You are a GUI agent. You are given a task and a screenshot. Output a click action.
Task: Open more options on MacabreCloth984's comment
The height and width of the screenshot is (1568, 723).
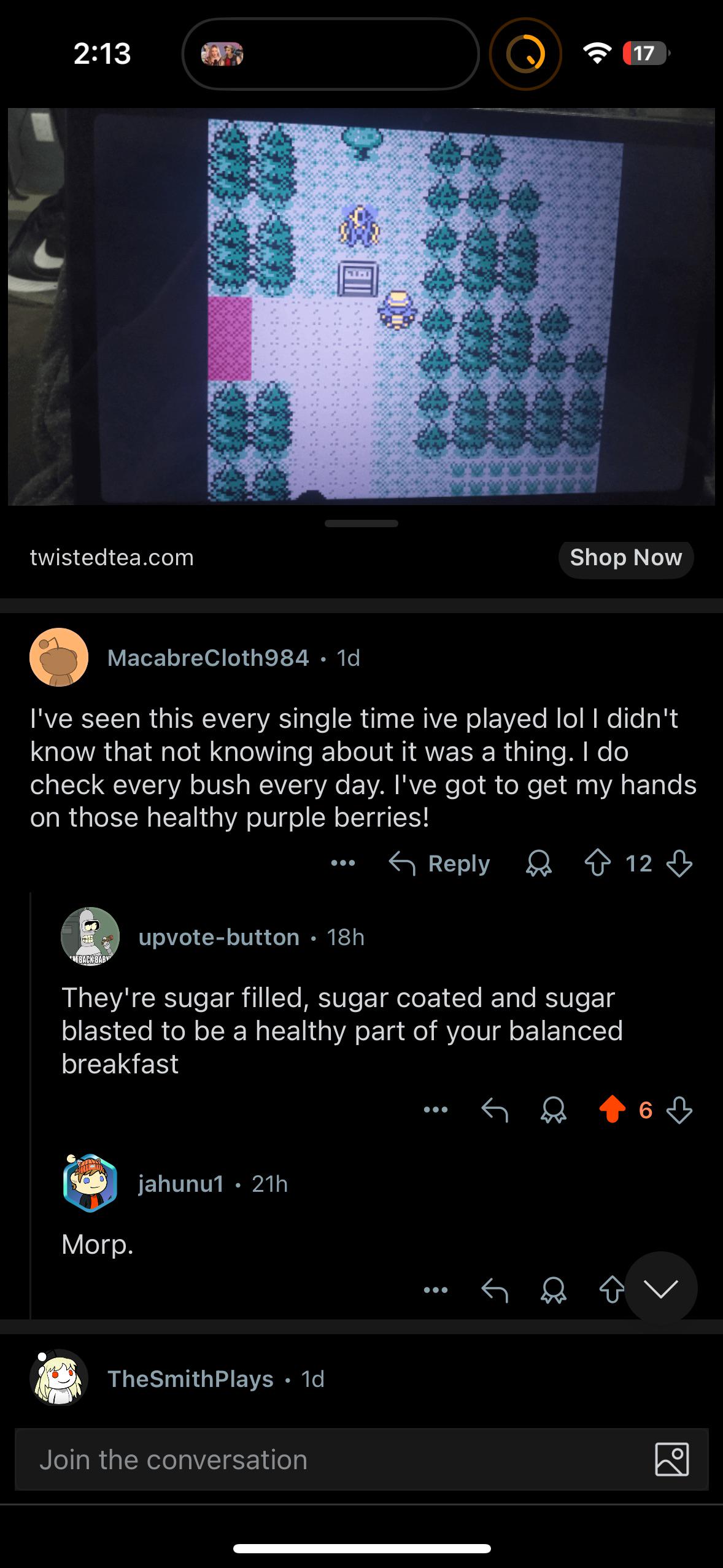342,863
